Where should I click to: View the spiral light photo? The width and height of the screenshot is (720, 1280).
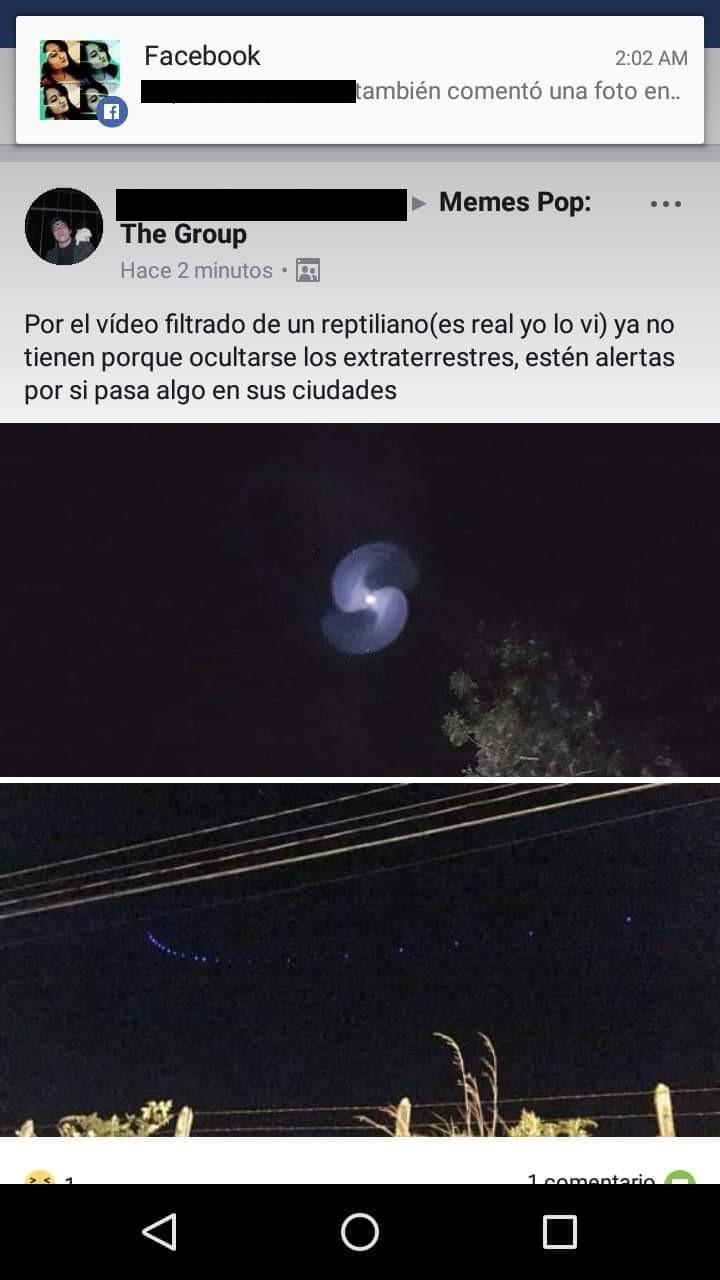(x=360, y=598)
